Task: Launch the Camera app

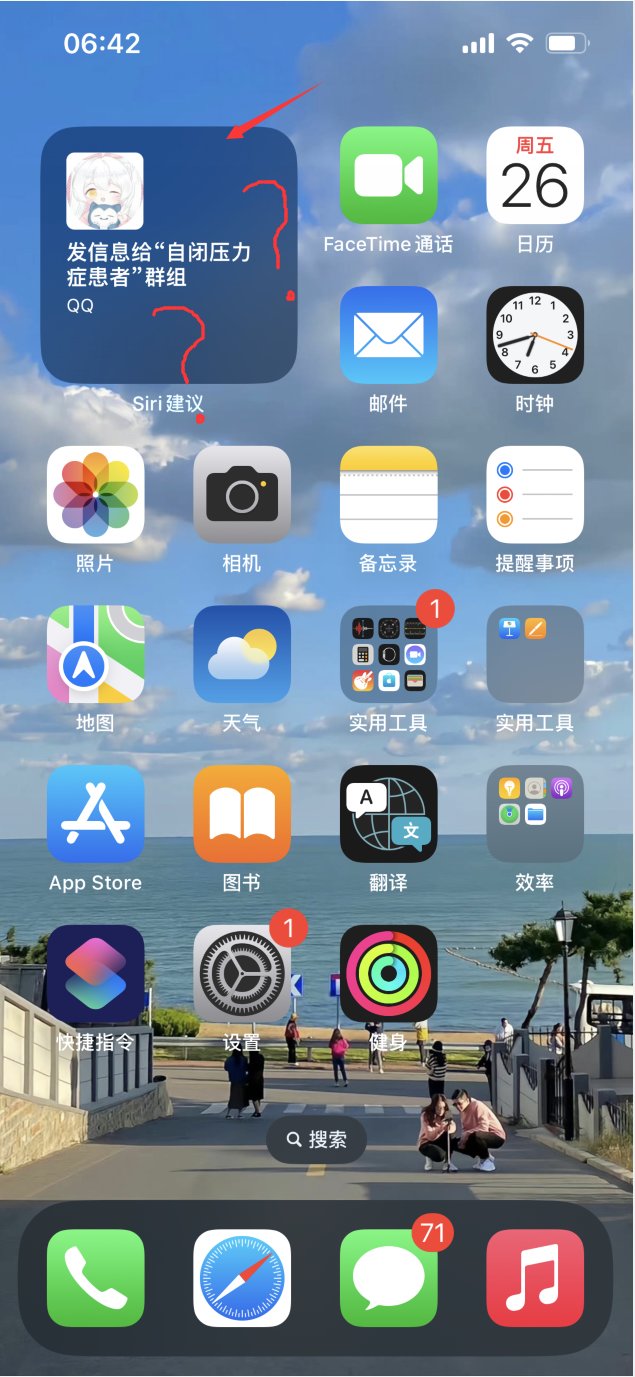Action: coord(242,494)
